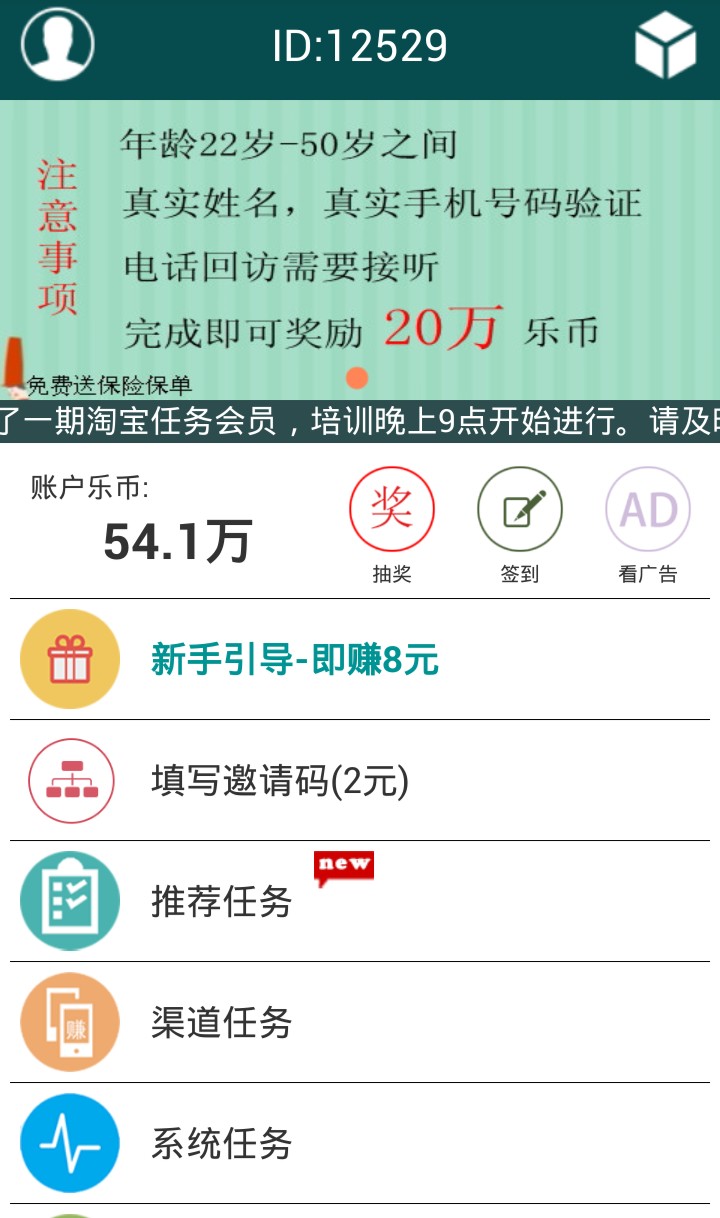720x1218 pixels.
Task: Open 推荐任务 list
Action: (360, 902)
